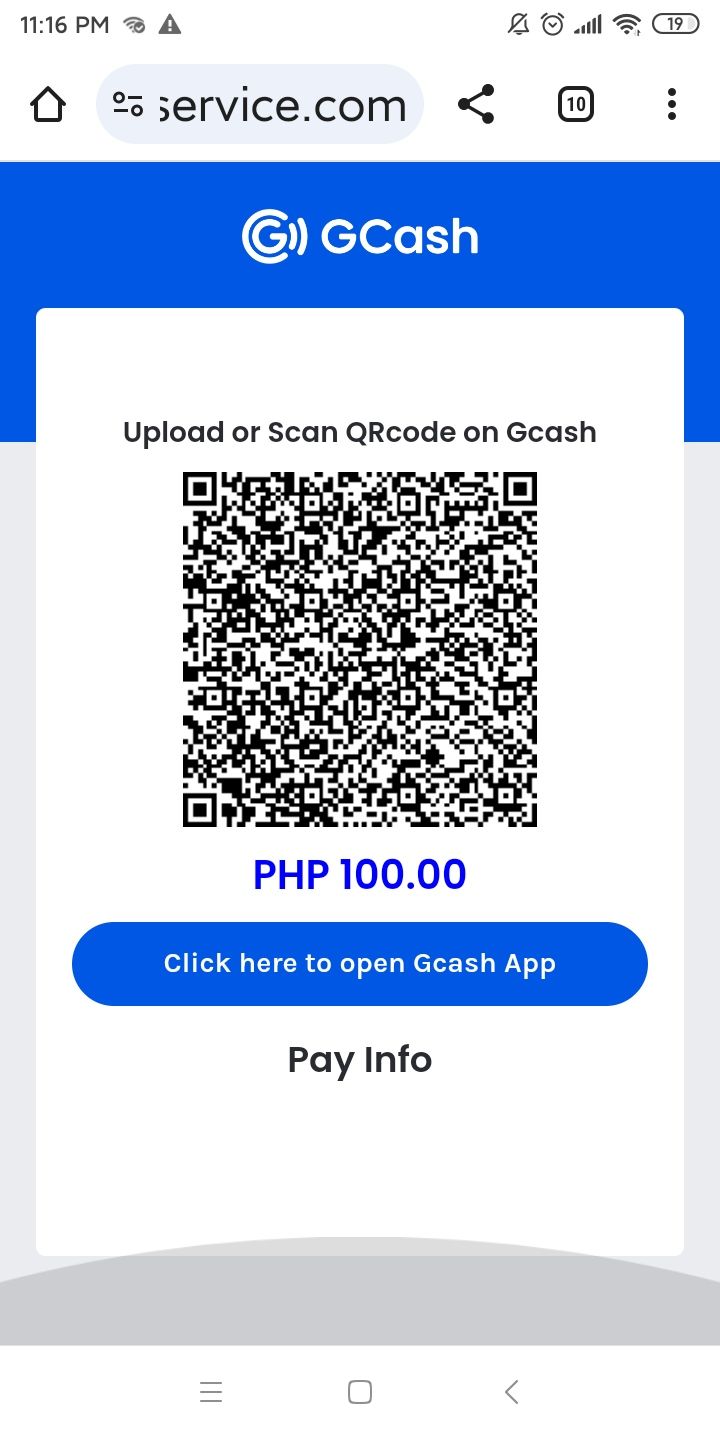This screenshot has width=720, height=1440.
Task: Open the browser overflow menu
Action: tap(671, 104)
